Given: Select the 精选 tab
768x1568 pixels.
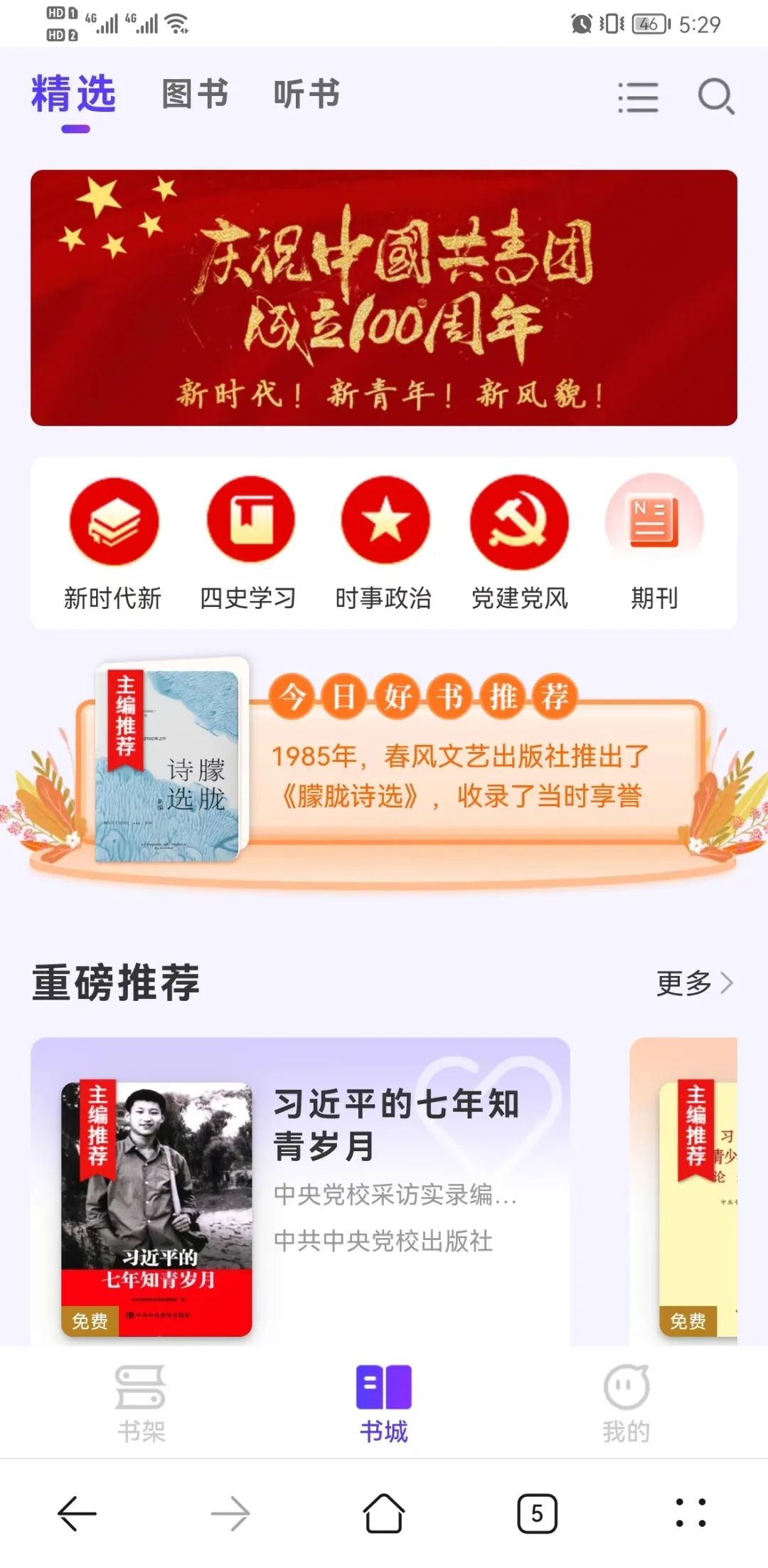Looking at the screenshot, I should click(73, 94).
